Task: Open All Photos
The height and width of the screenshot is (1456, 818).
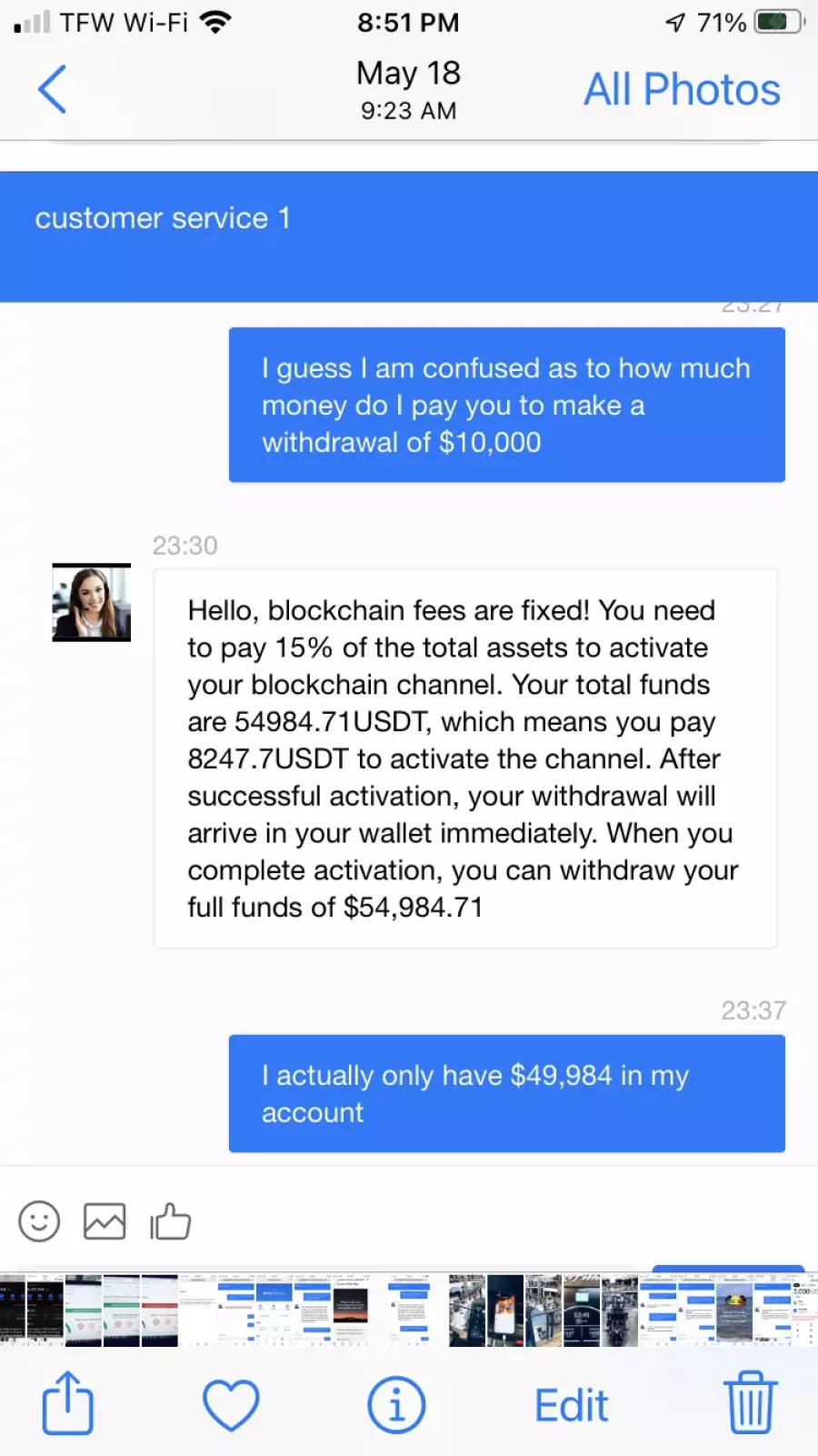Action: click(682, 89)
